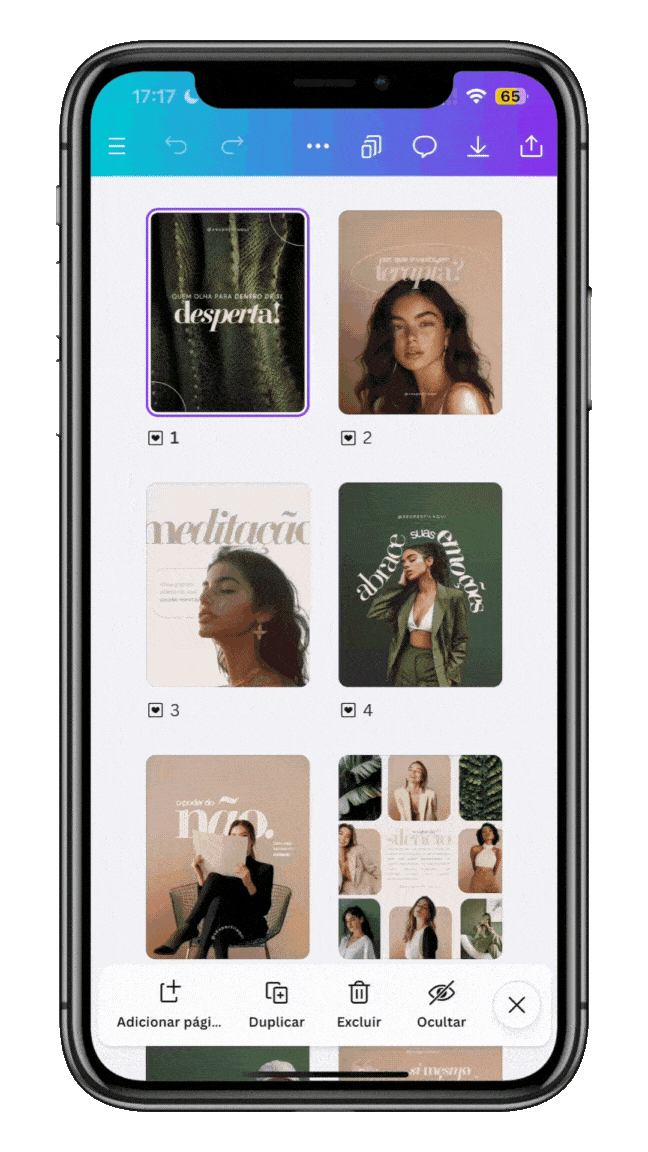Select page 4 'abrace suas emoções' thumbnail

pyautogui.click(x=420, y=584)
